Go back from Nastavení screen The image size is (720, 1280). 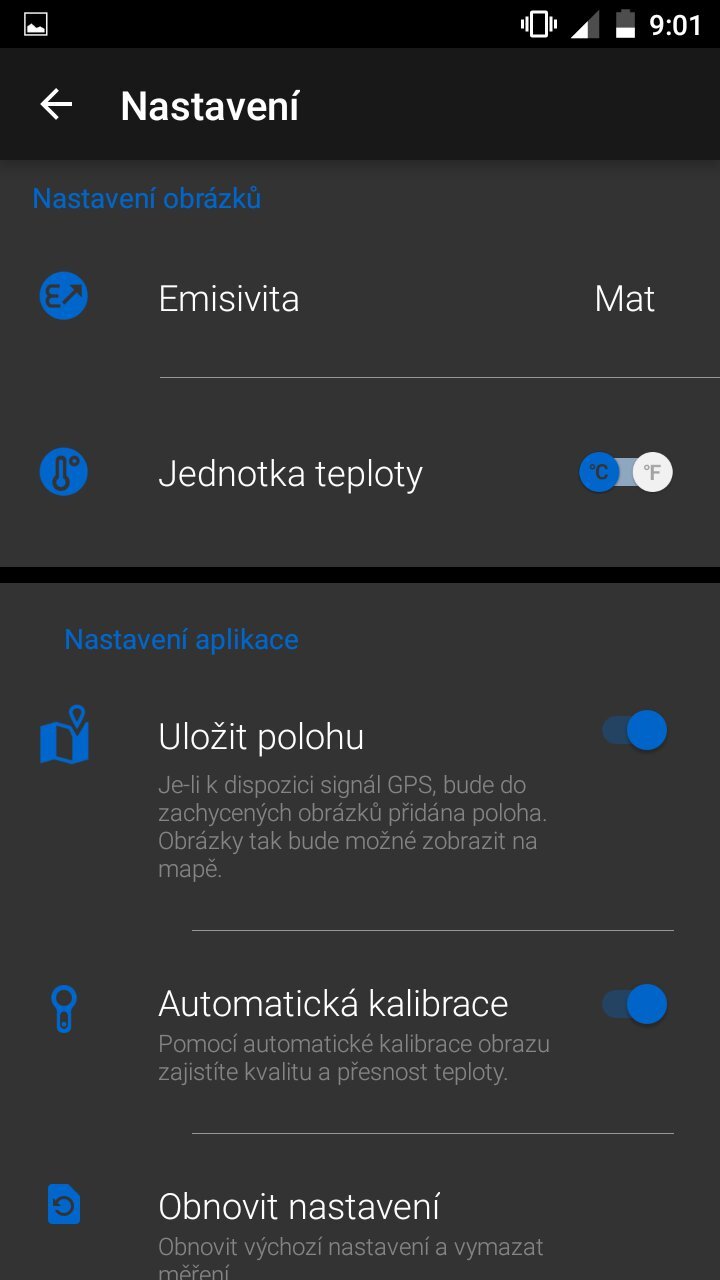[x=57, y=105]
